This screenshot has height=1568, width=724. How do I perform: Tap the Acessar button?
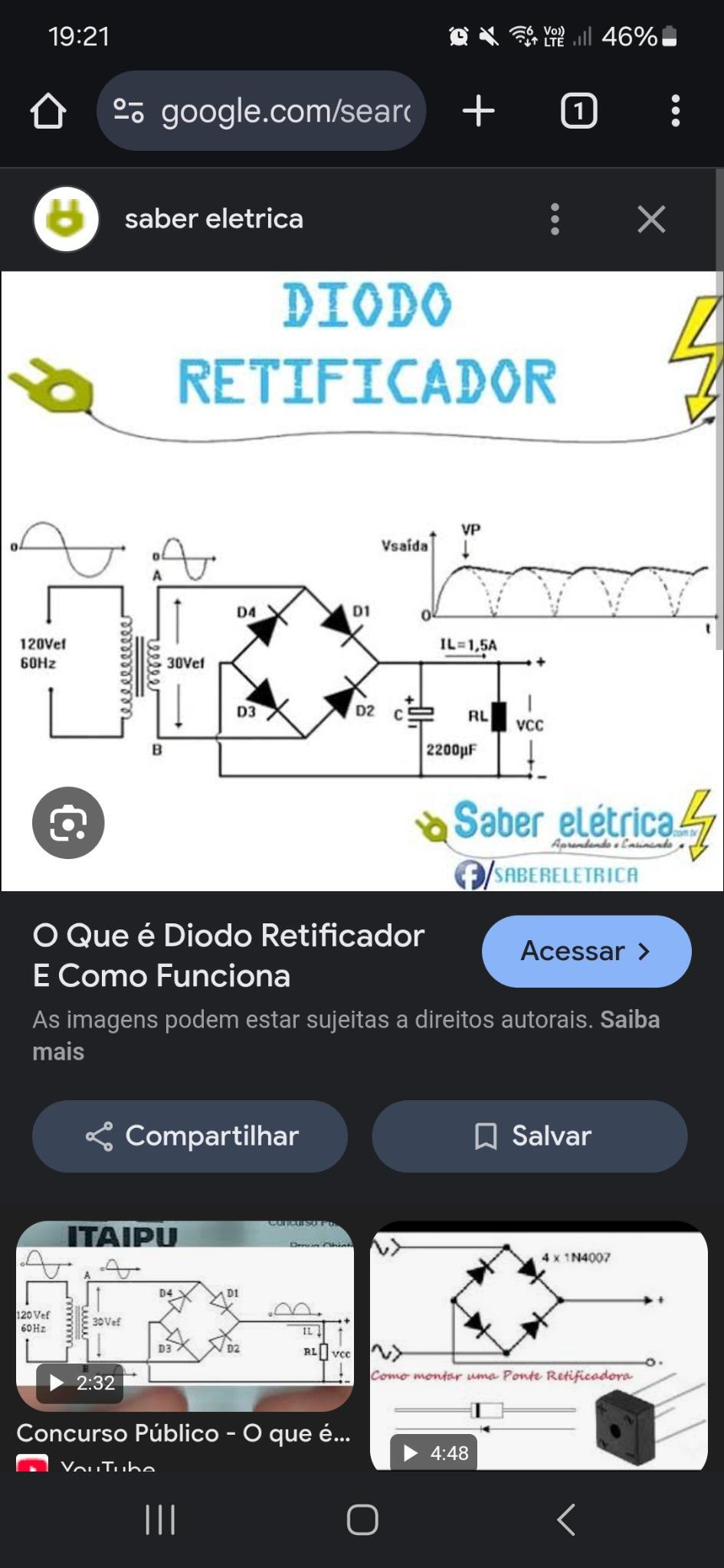coord(586,951)
